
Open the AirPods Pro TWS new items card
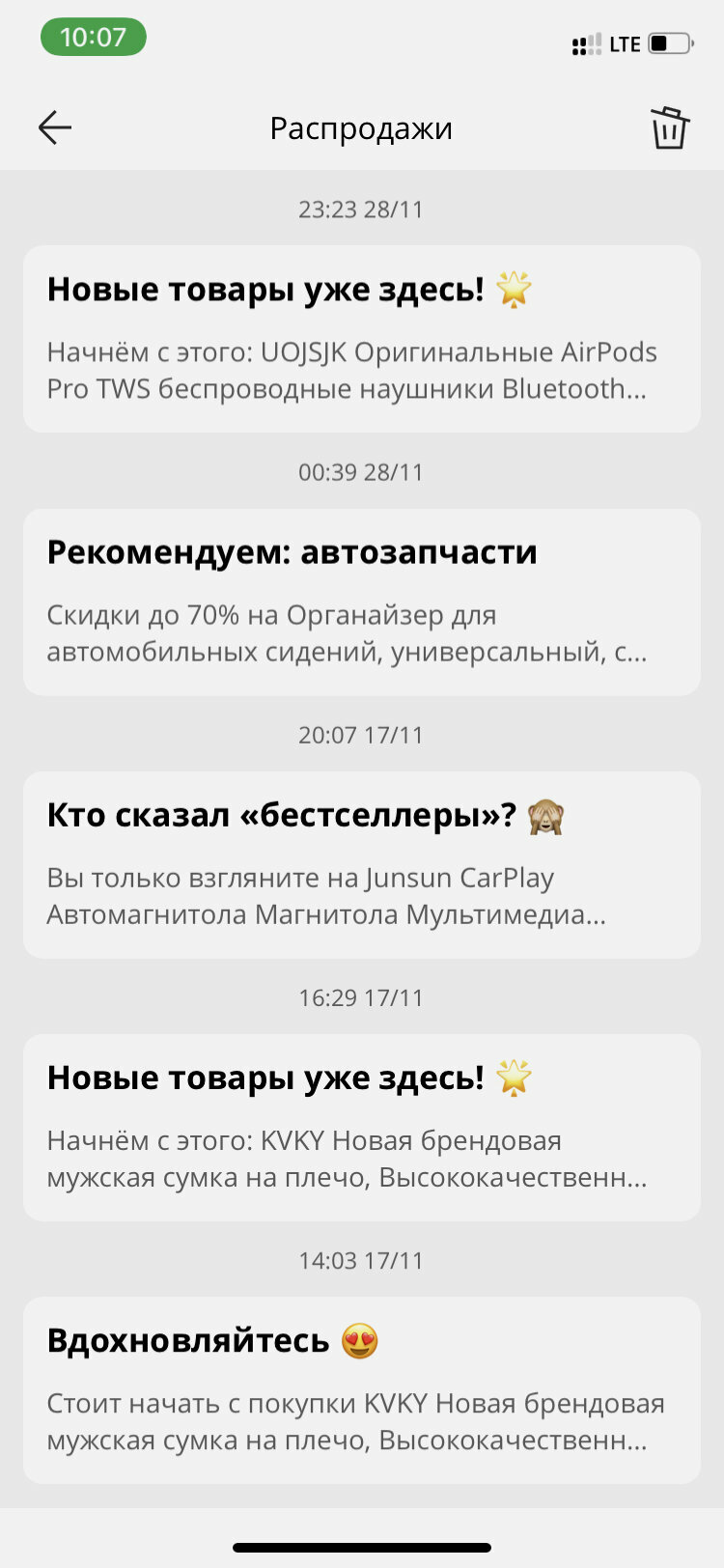point(362,339)
